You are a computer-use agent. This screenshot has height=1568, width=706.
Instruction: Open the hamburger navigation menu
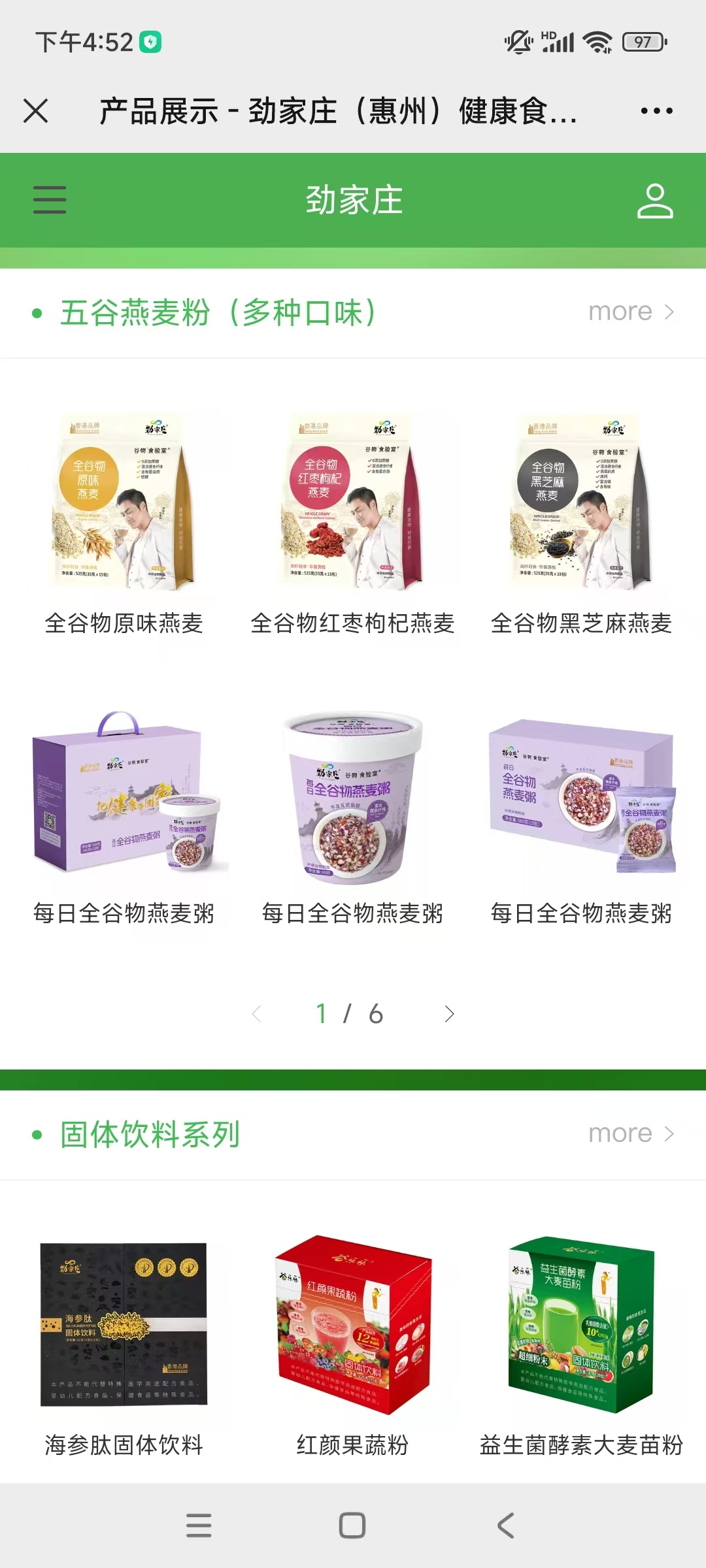pos(50,200)
